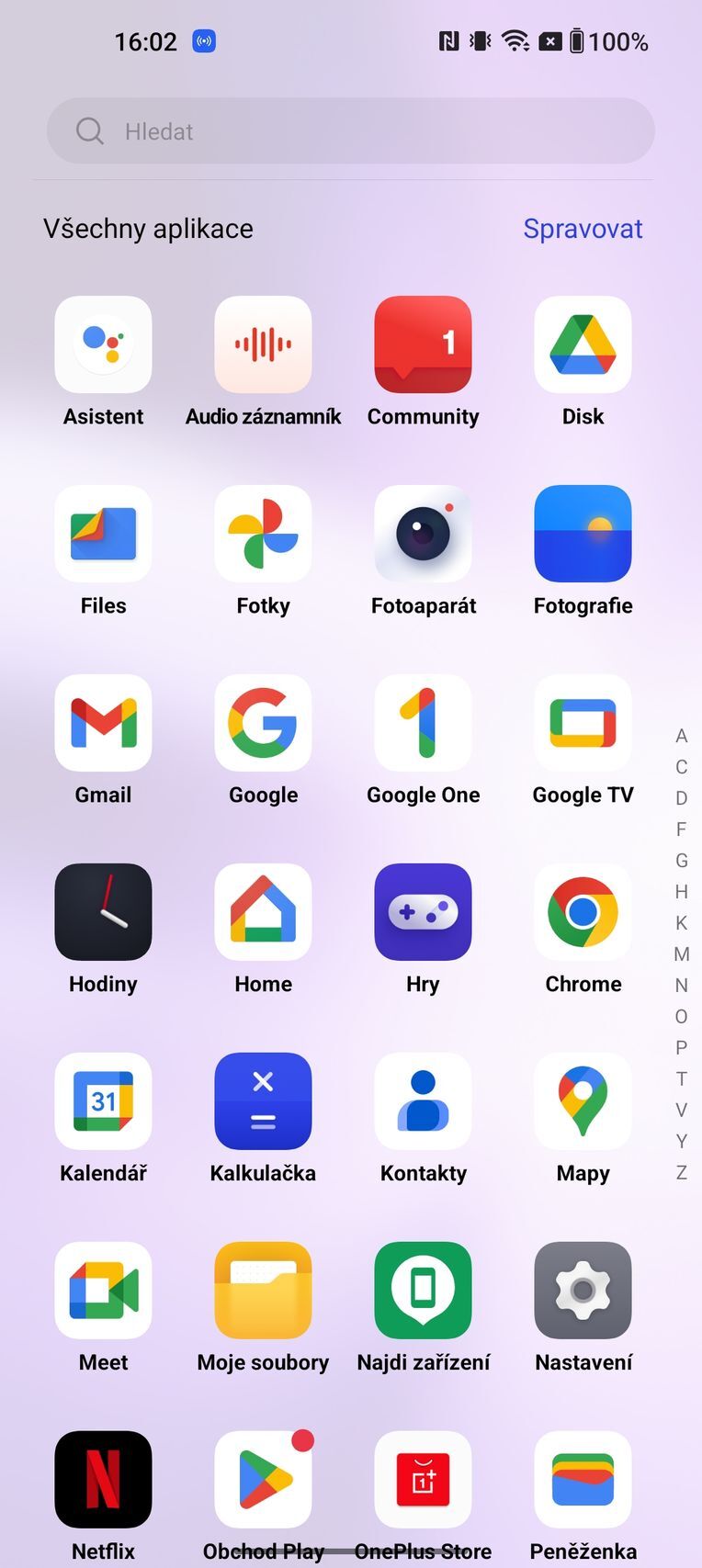This screenshot has width=702, height=1568.
Task: Jump to letter K in the alphabet index
Action: (x=681, y=923)
